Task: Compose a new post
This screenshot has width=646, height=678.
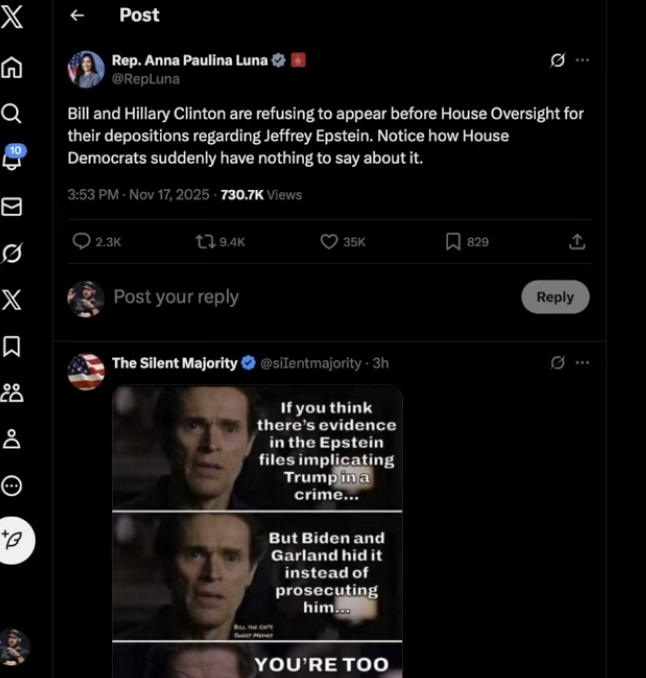Action: coord(16,540)
